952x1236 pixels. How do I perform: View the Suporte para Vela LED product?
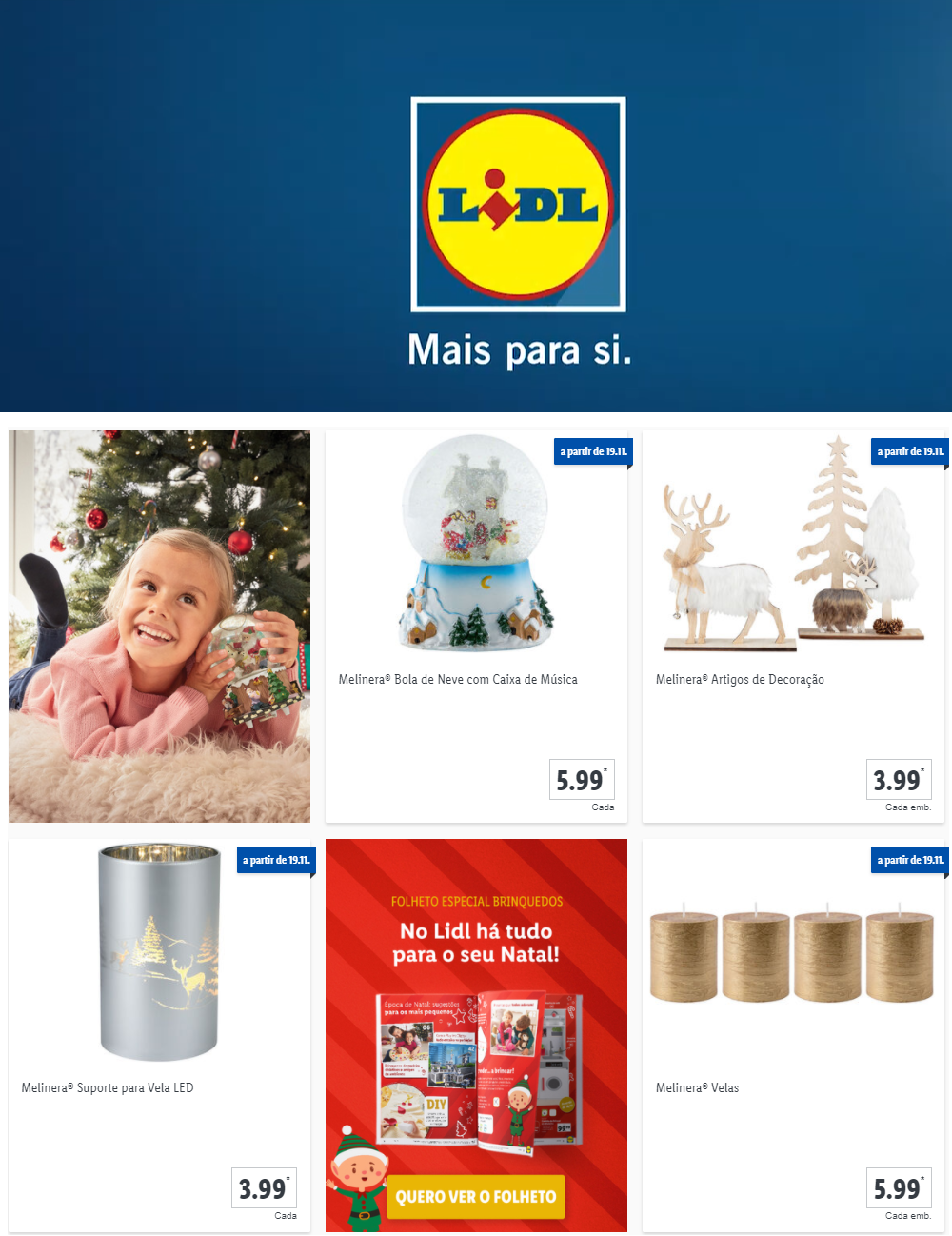click(x=159, y=1035)
